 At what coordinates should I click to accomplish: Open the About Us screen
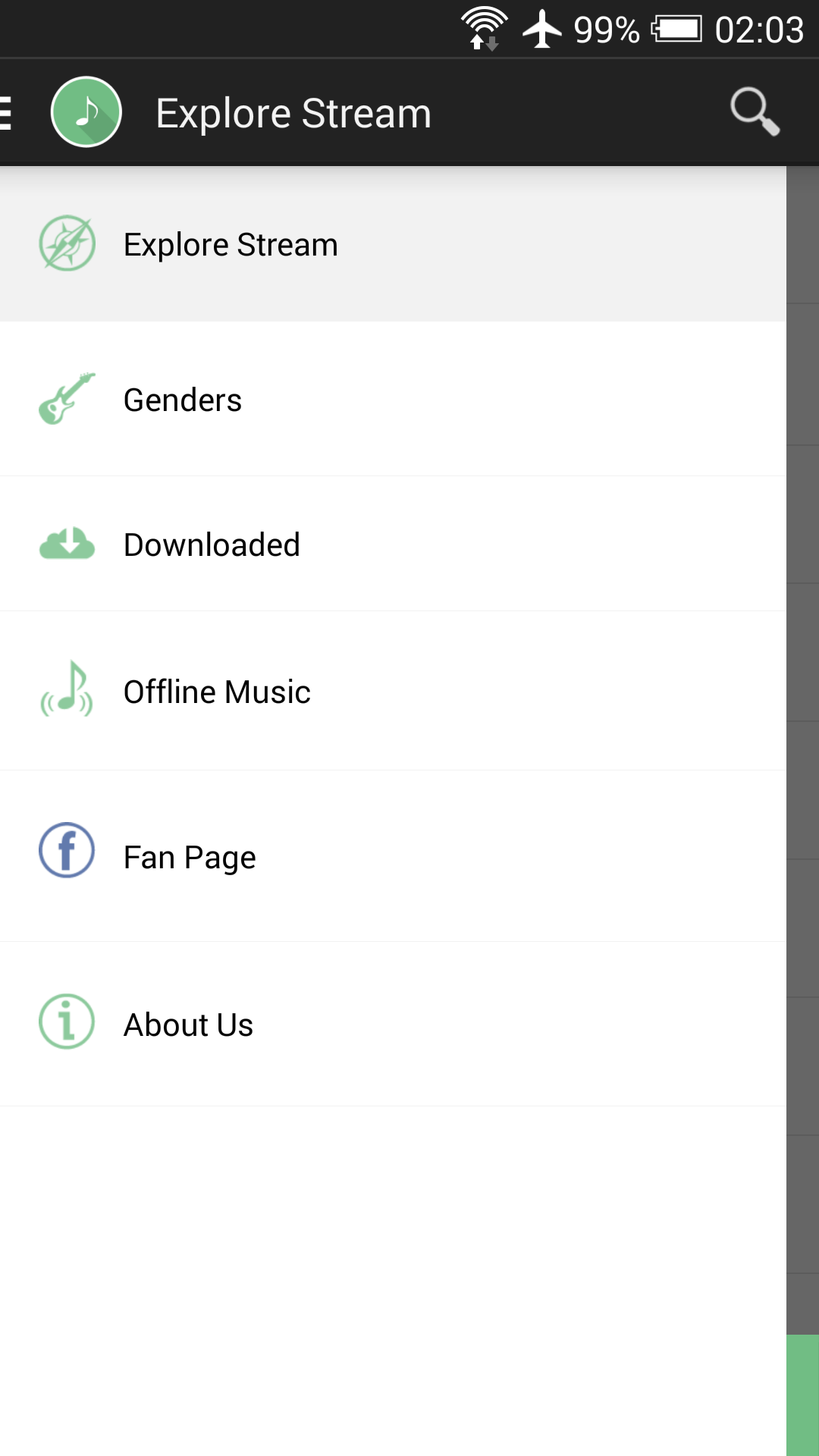point(188,1023)
